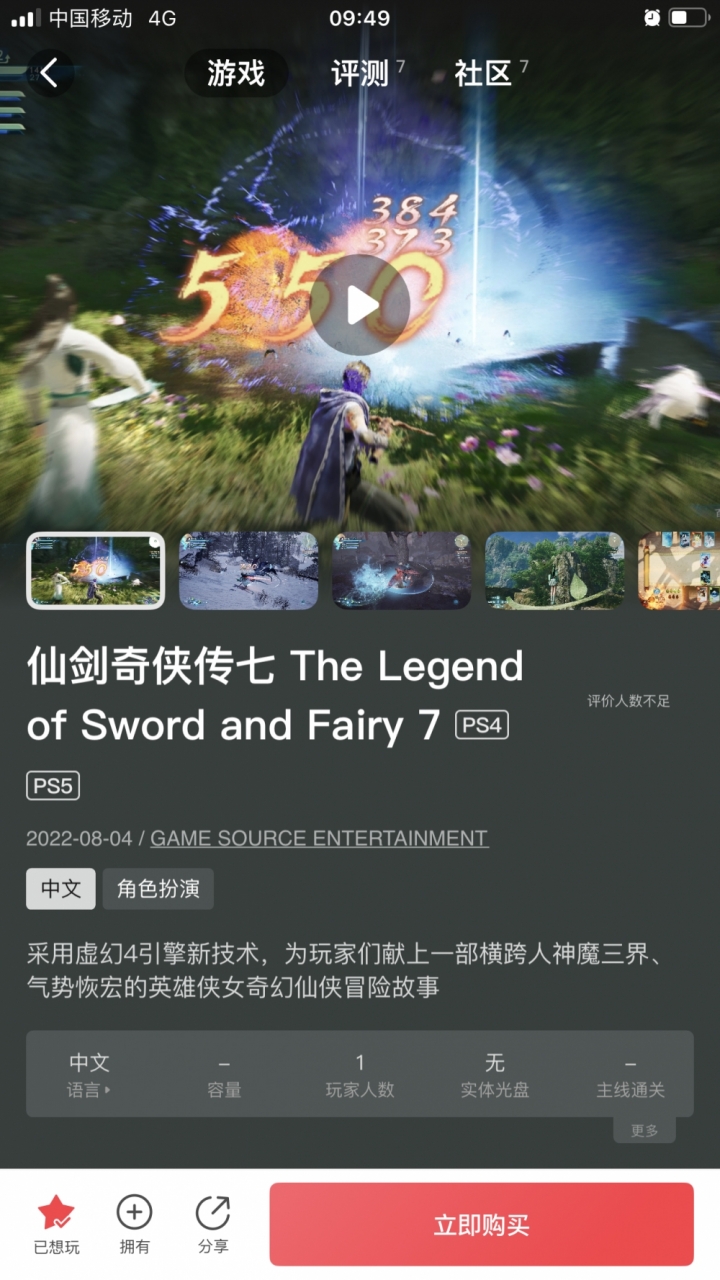Tap the 中文 language tag
This screenshot has width=720, height=1280.
point(61,889)
